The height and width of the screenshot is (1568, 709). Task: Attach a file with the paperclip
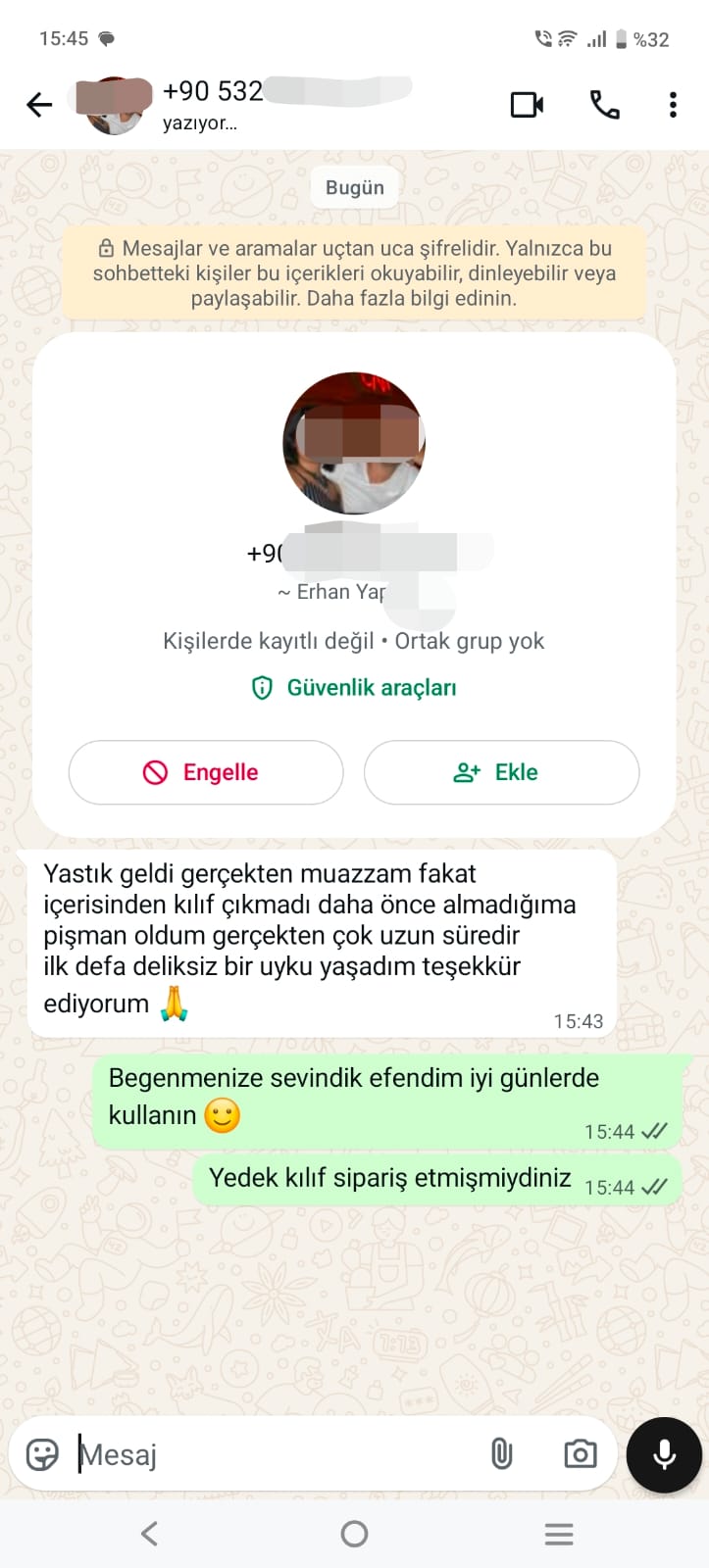pos(501,1454)
